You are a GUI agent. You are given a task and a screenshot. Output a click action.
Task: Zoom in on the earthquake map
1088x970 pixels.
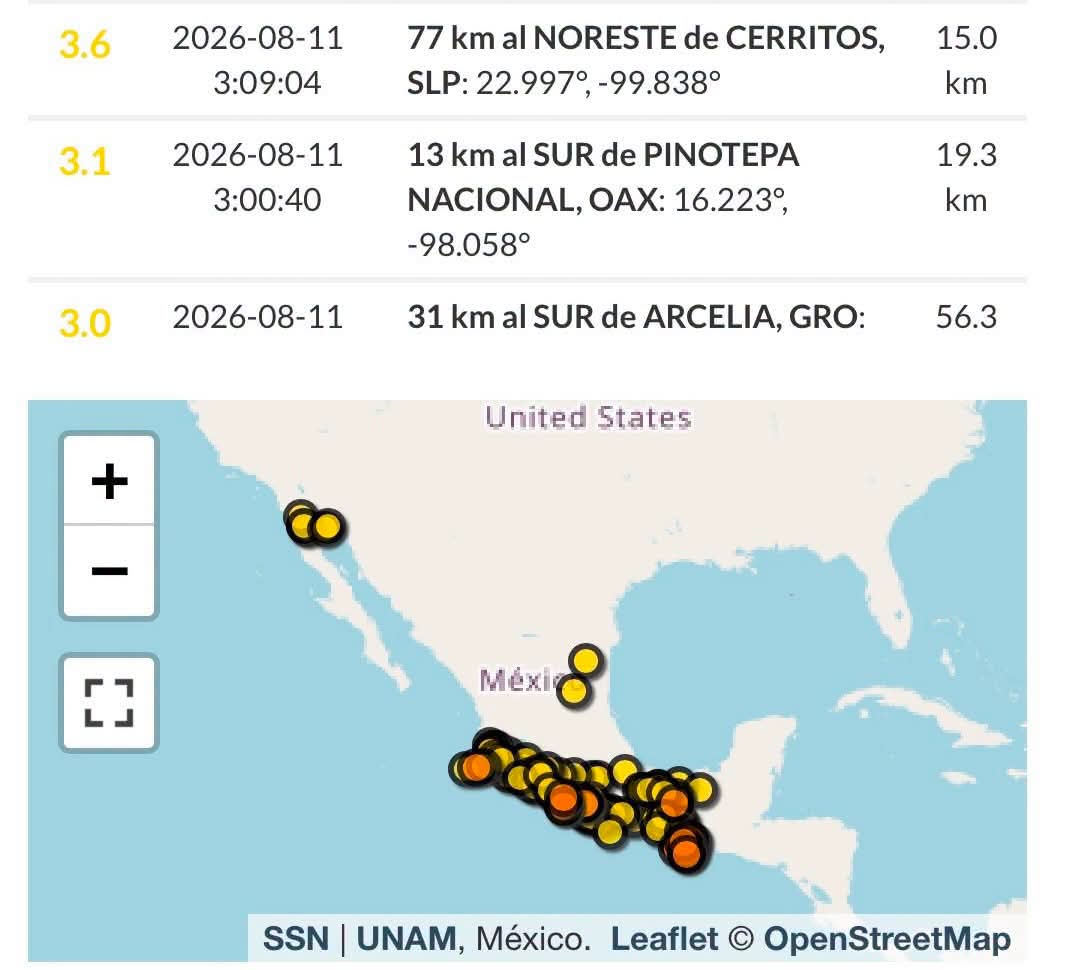point(109,480)
